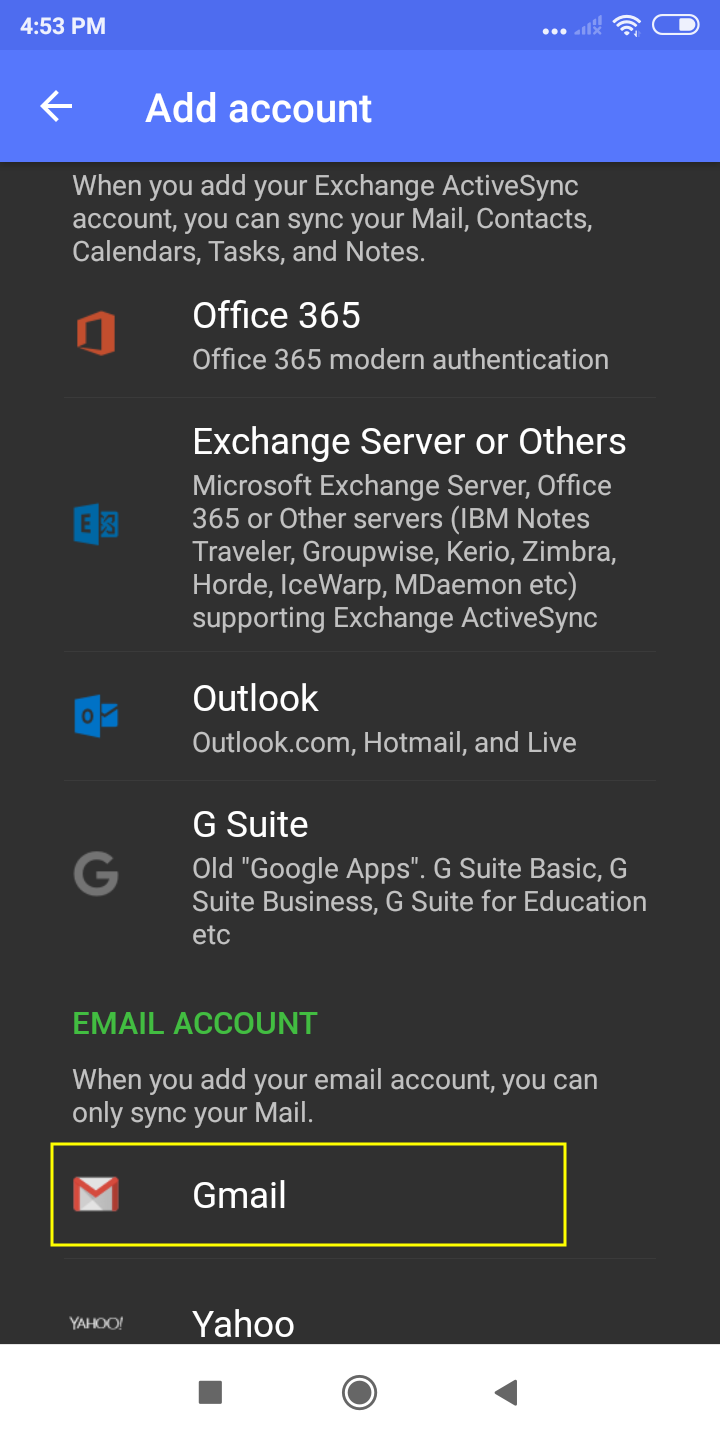
Task: Go back from Add account
Action: pyautogui.click(x=57, y=107)
